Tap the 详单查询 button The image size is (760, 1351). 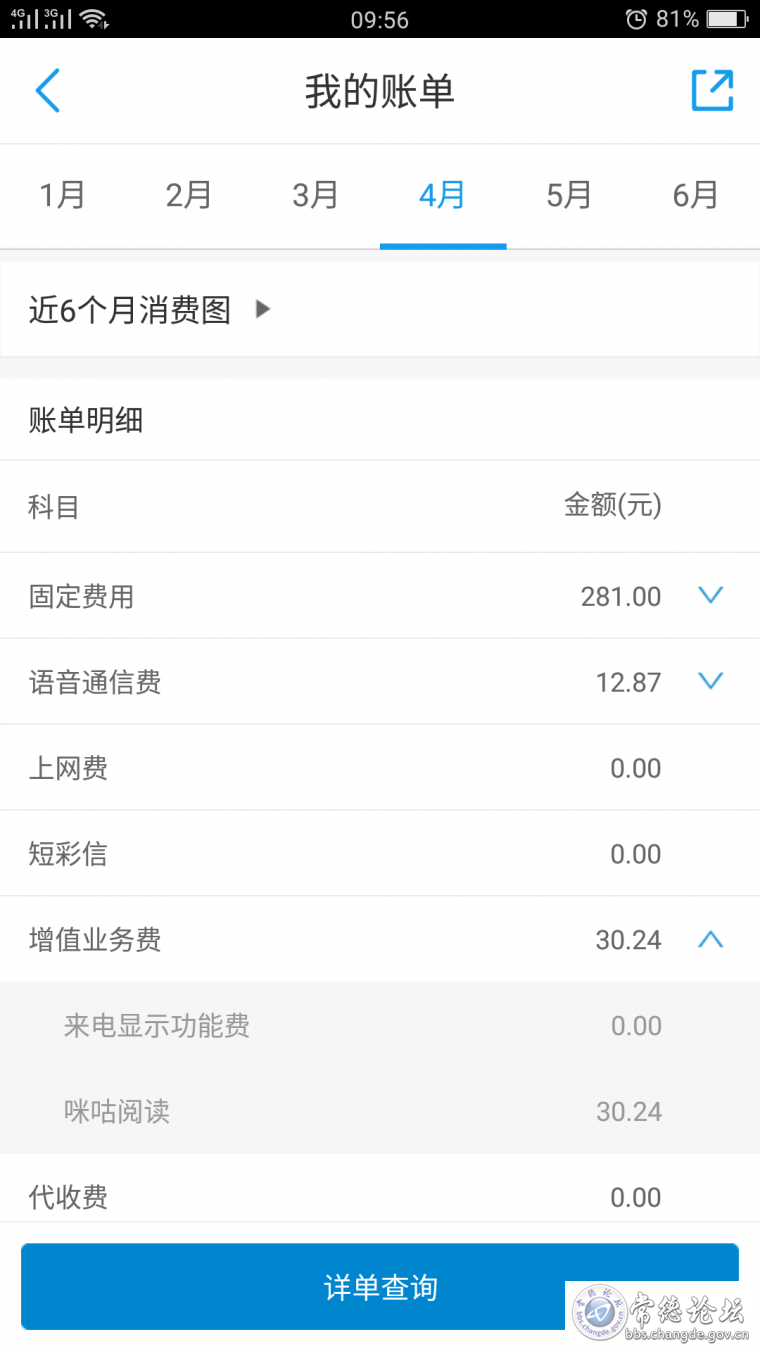point(380,1287)
